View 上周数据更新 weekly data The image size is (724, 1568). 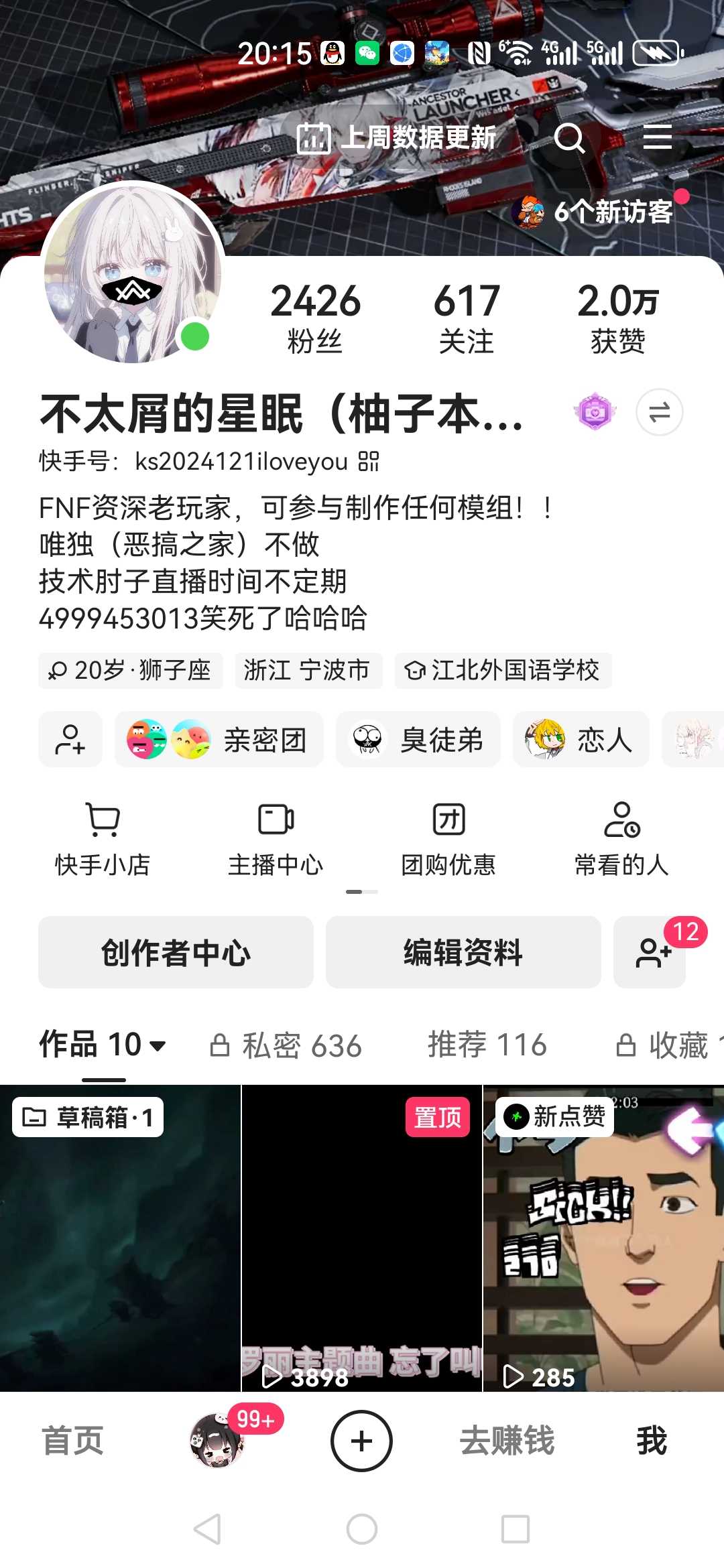point(397,138)
